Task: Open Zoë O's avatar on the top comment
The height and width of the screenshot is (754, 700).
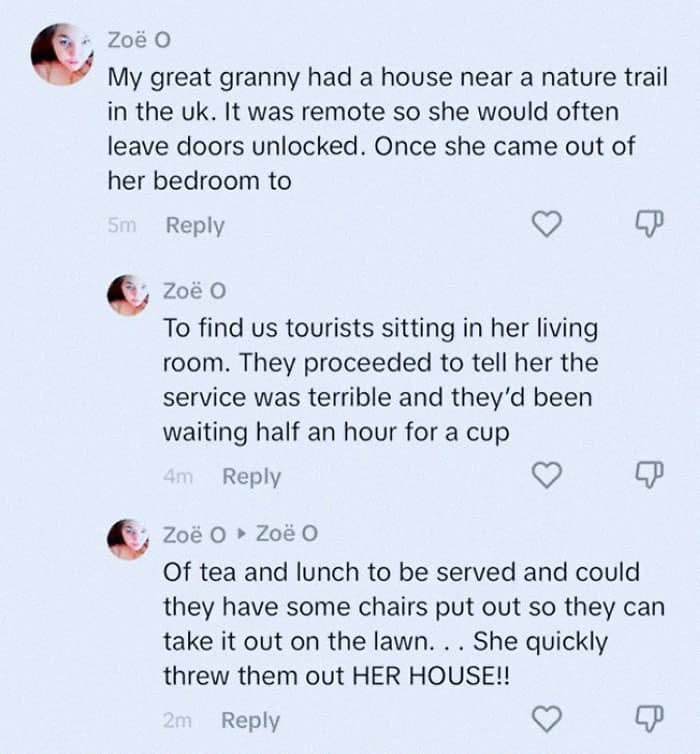Action: 62,54
